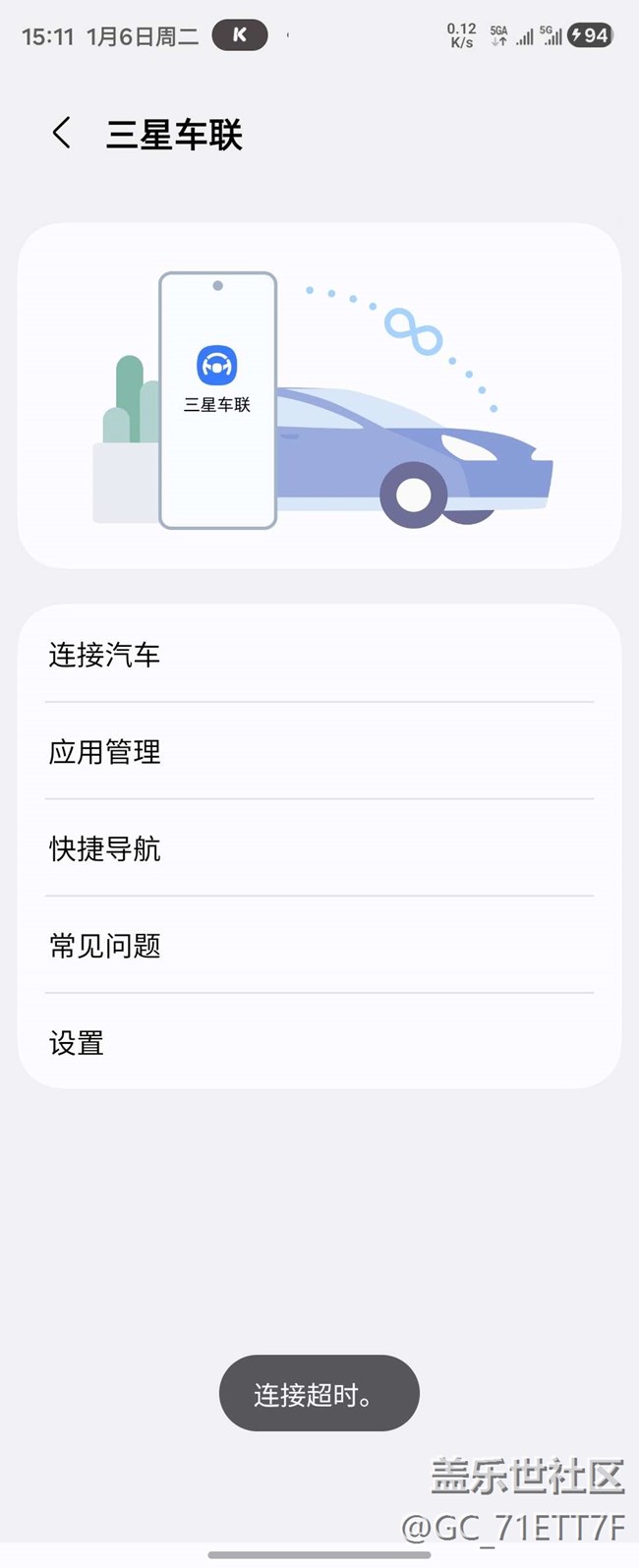Open 设置 menu row
Screen dimensions: 639x1568
(319, 1042)
